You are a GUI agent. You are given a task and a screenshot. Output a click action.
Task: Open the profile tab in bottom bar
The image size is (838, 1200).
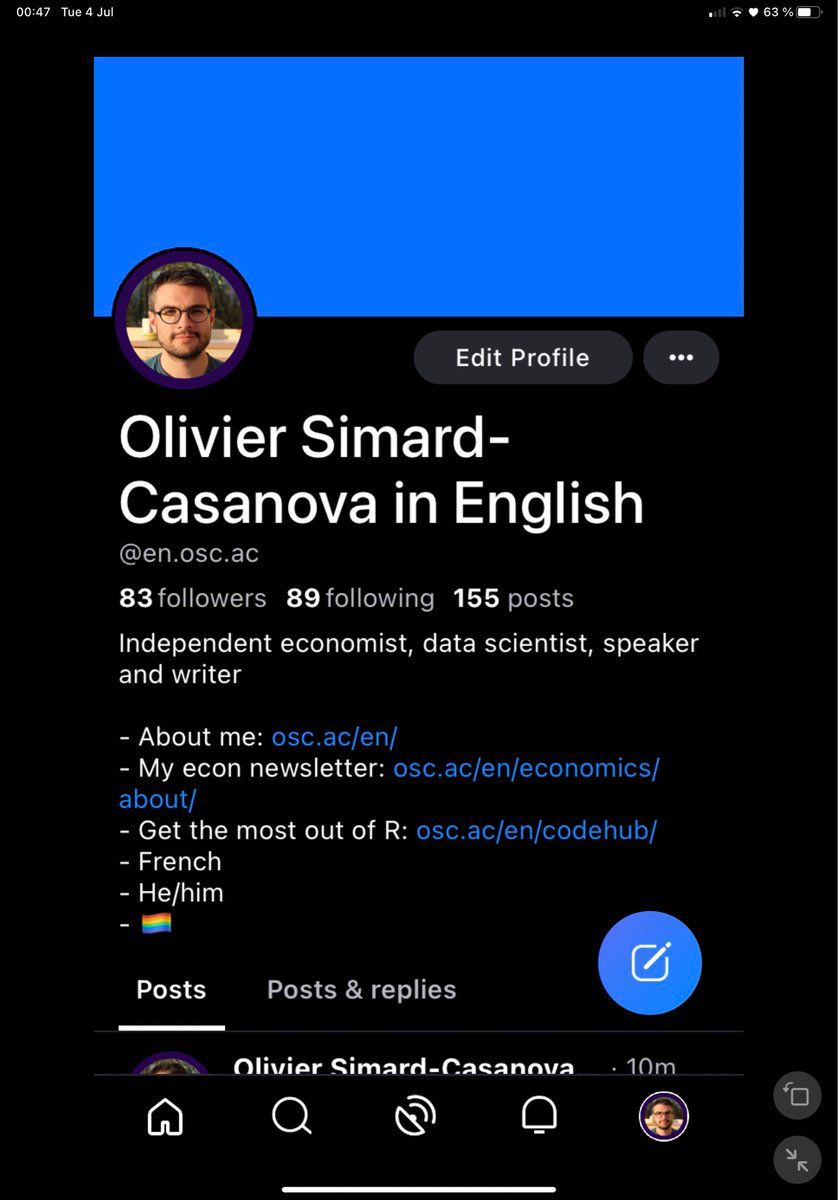[664, 1117]
